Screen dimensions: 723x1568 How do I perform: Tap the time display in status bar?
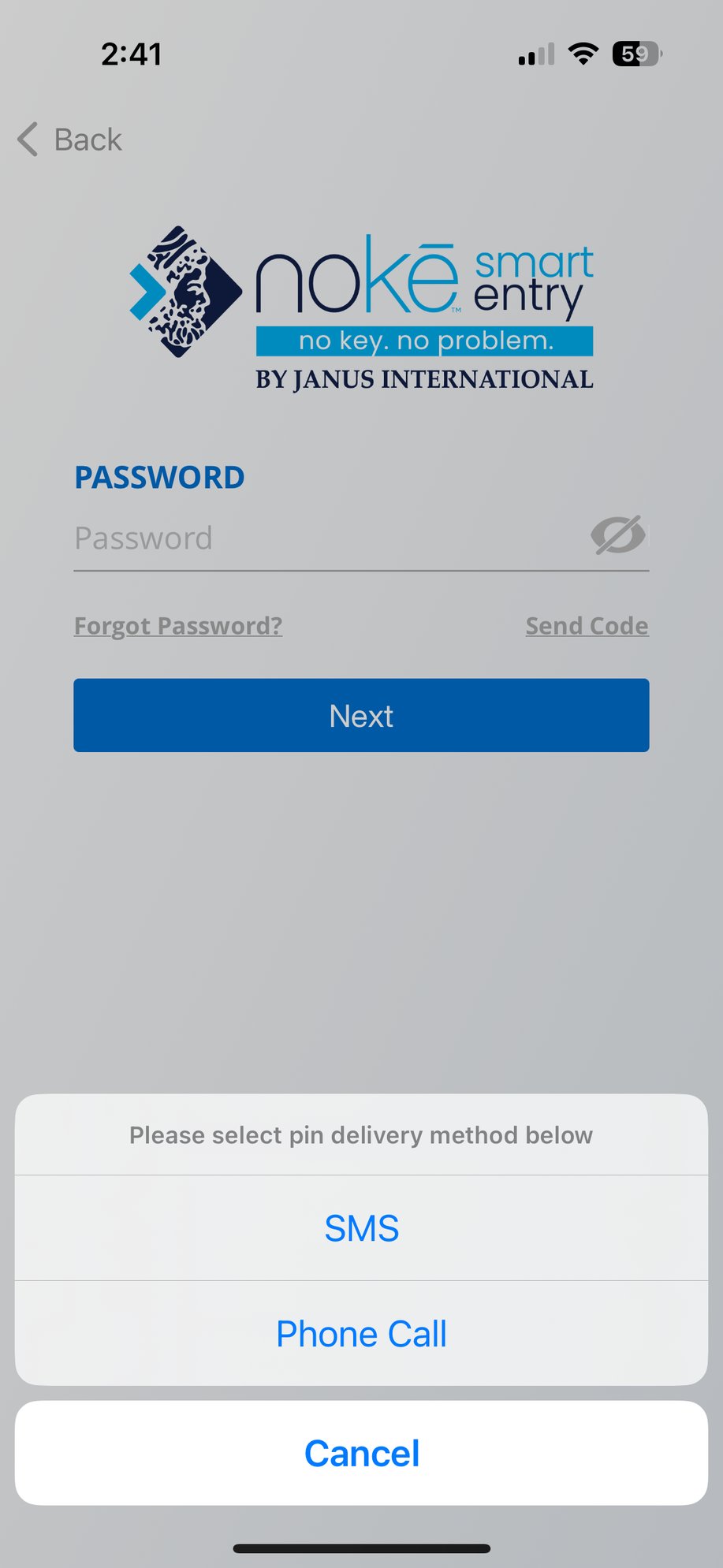point(131,53)
